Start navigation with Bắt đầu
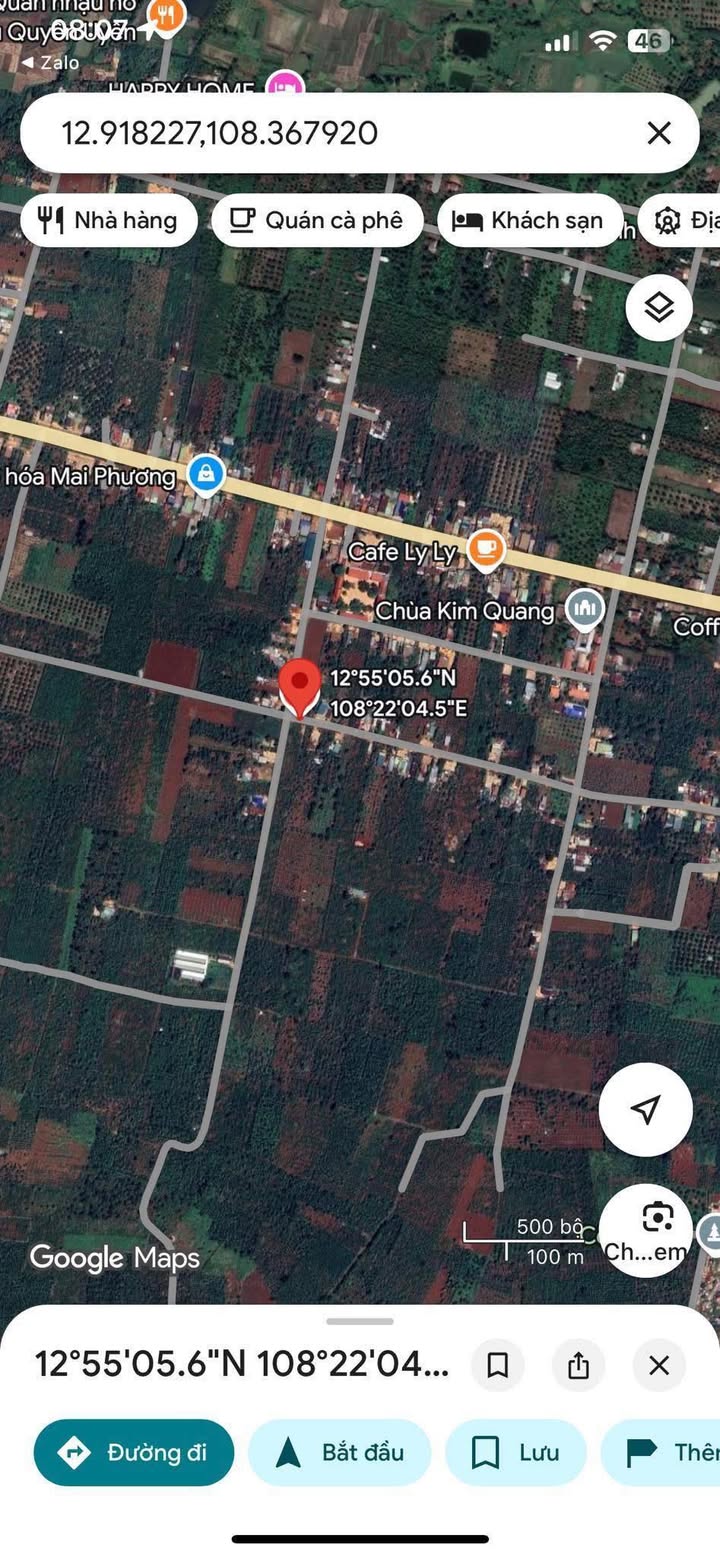Viewport: 720px width, 1557px height. coord(339,1452)
